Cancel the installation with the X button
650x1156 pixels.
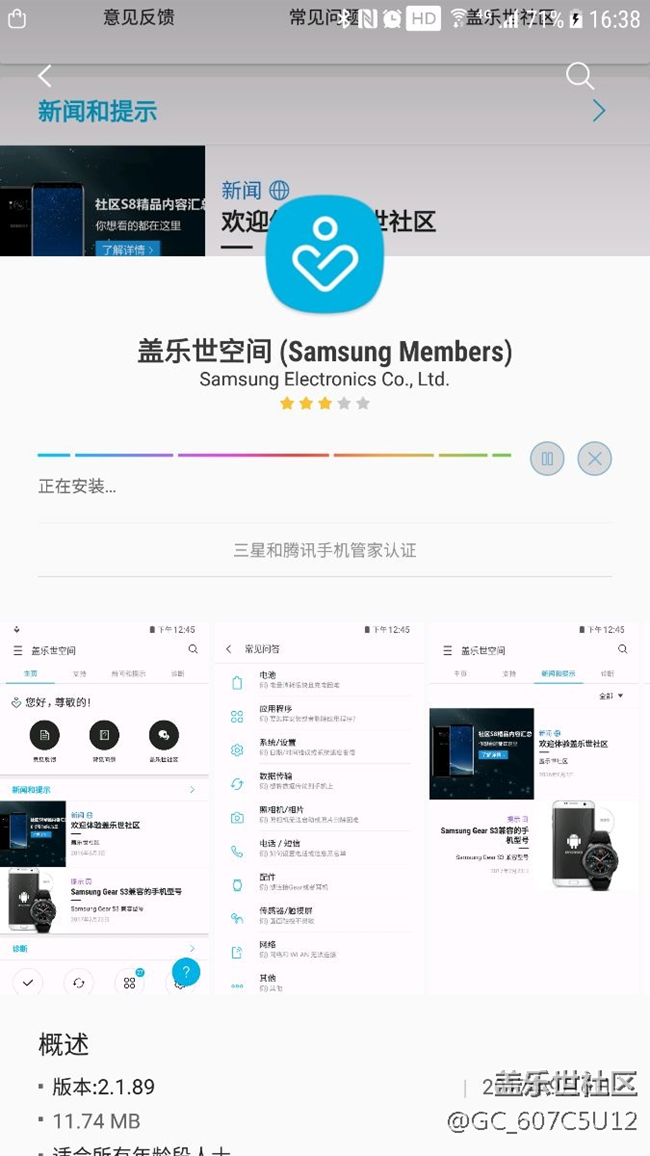point(595,459)
